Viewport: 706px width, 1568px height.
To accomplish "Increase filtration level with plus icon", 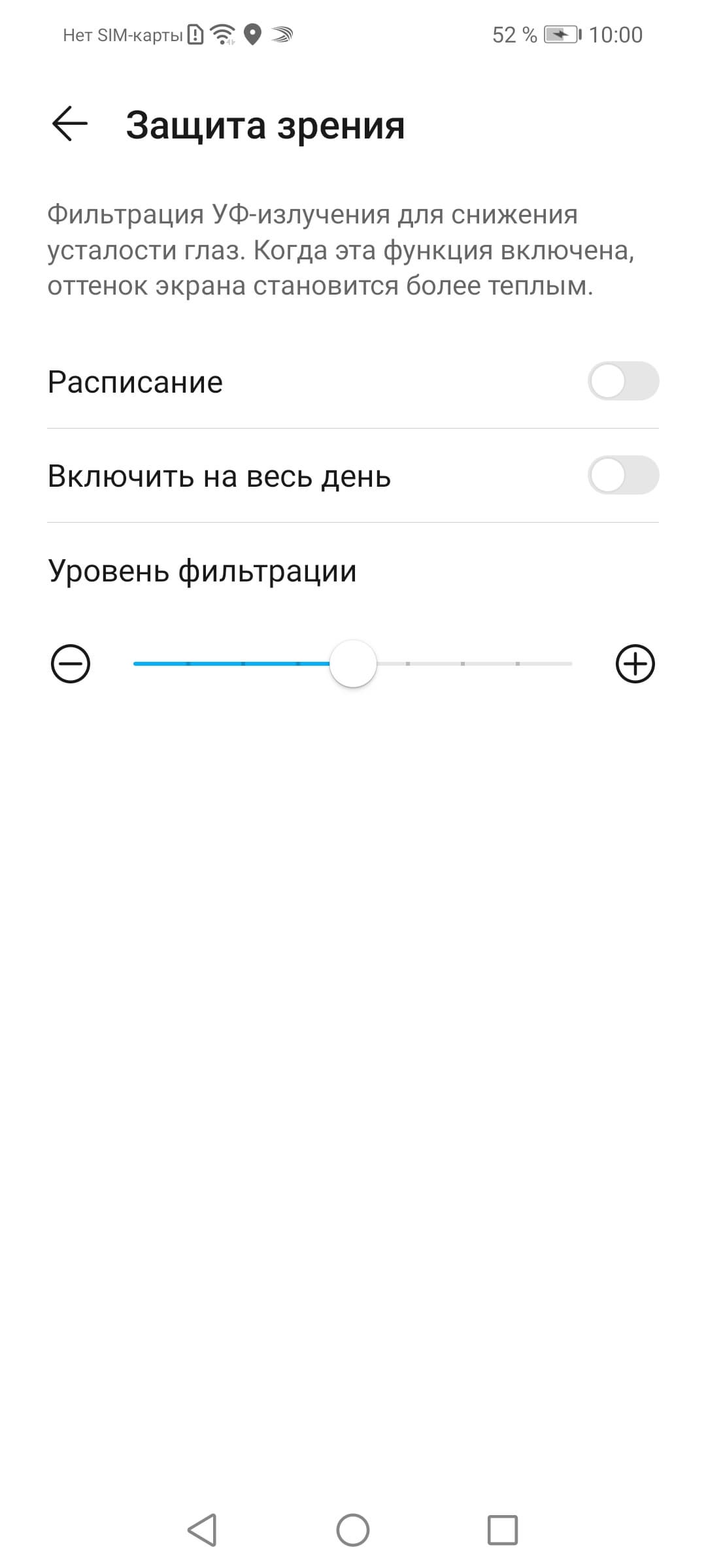I will (635, 664).
